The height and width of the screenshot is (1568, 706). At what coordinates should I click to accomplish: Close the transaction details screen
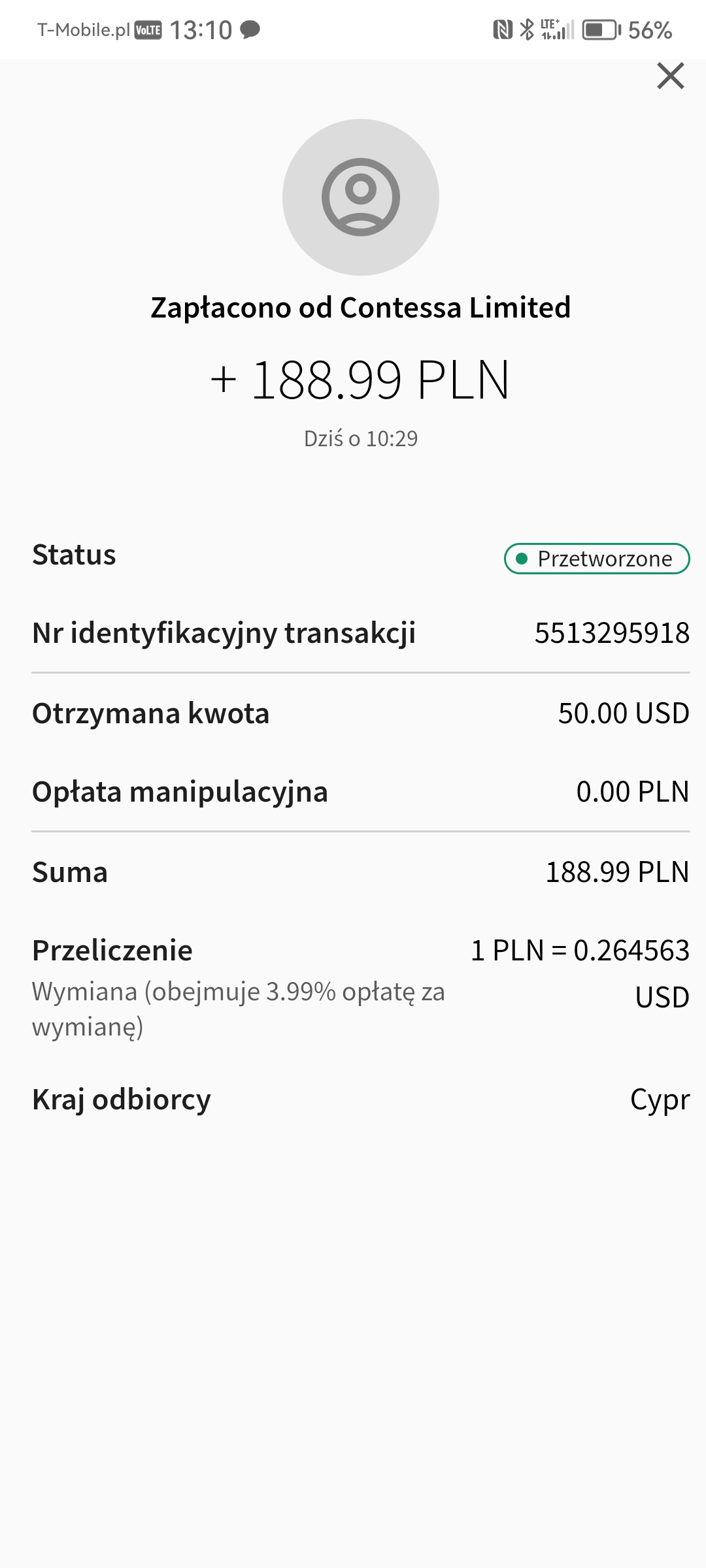[x=671, y=76]
